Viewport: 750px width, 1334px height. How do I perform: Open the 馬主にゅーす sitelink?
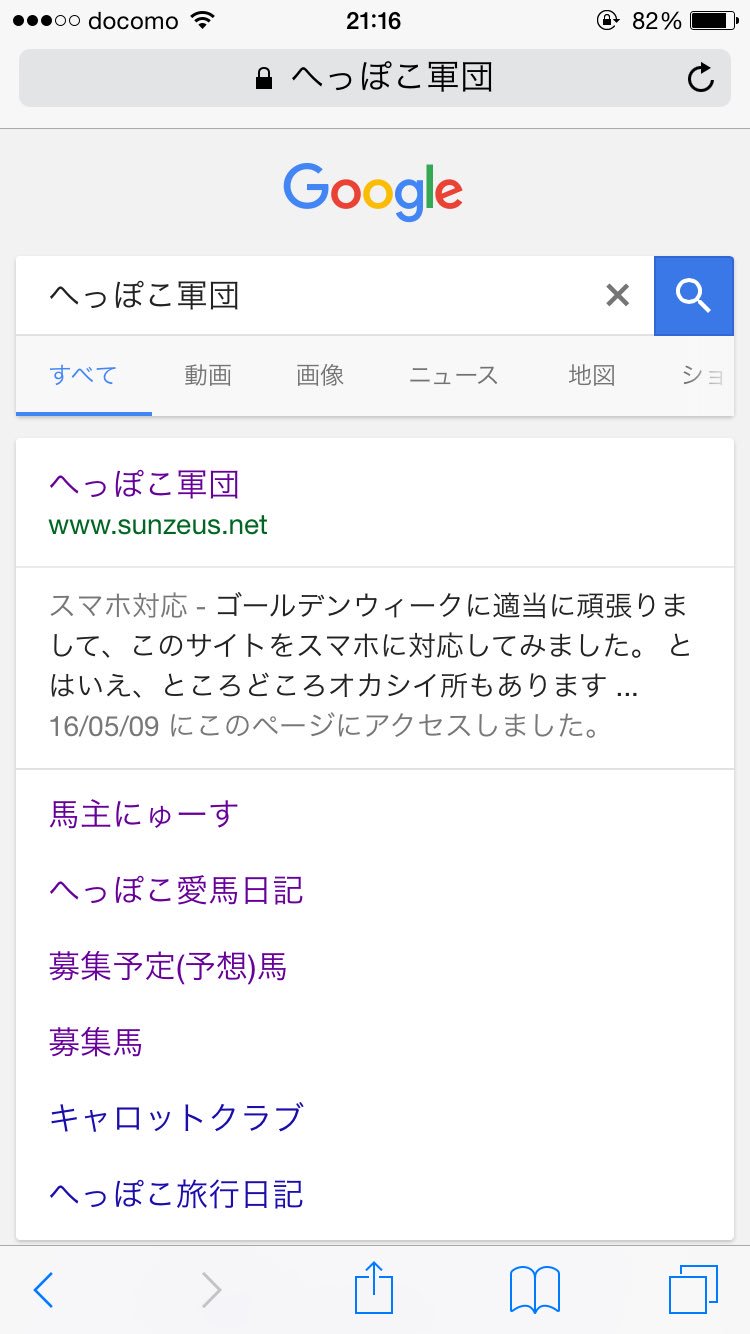tap(144, 814)
